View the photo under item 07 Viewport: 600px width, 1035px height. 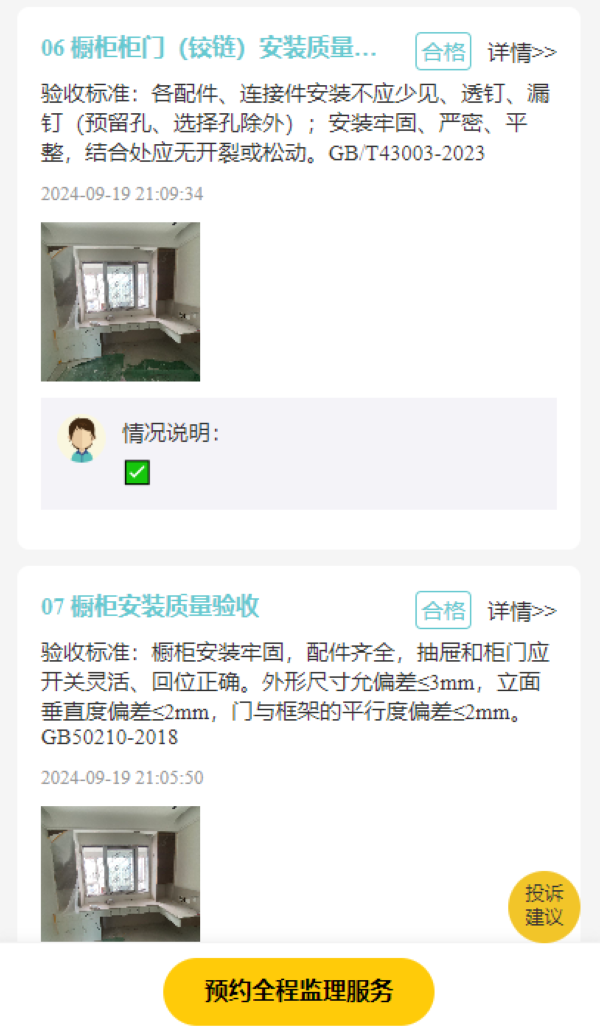point(120,872)
